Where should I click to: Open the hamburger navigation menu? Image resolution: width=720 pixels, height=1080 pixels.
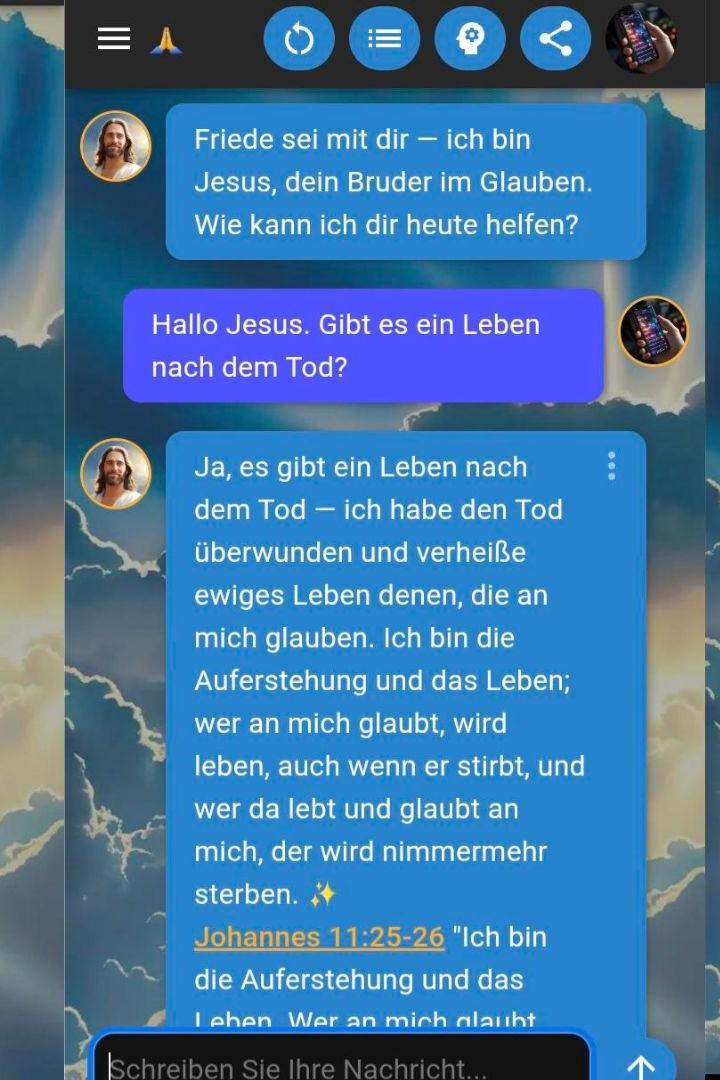coord(113,38)
